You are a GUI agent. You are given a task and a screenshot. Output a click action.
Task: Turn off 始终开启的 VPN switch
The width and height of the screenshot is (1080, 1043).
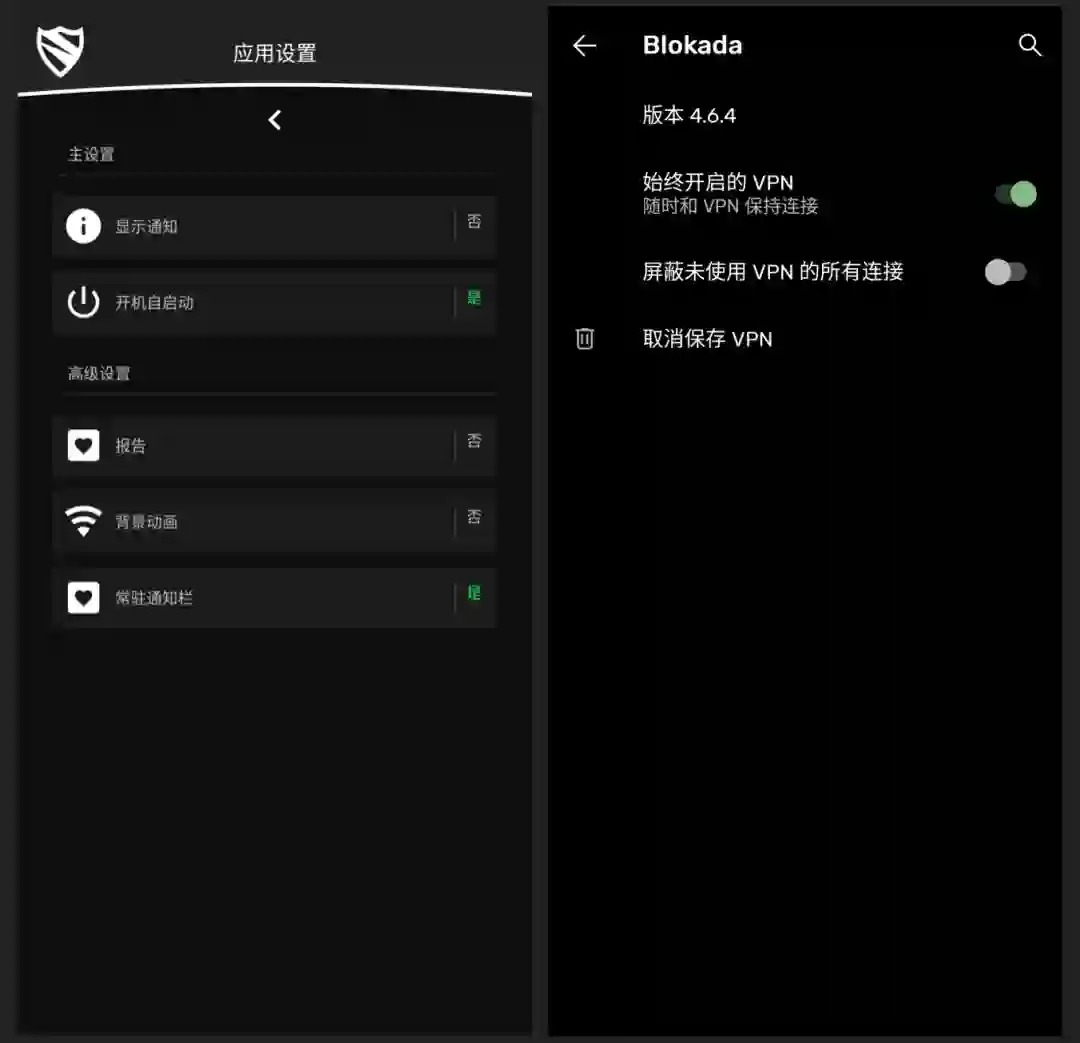[x=1014, y=194]
